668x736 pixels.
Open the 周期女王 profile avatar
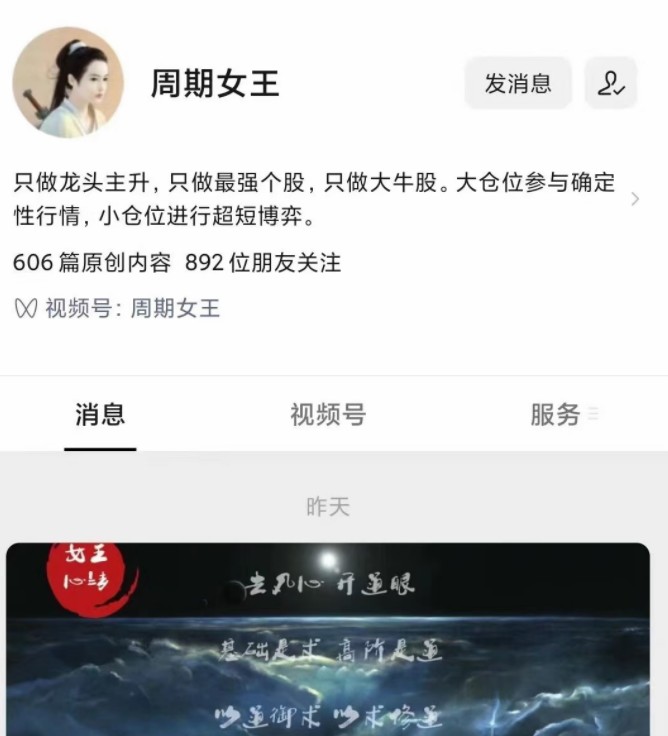pos(68,83)
